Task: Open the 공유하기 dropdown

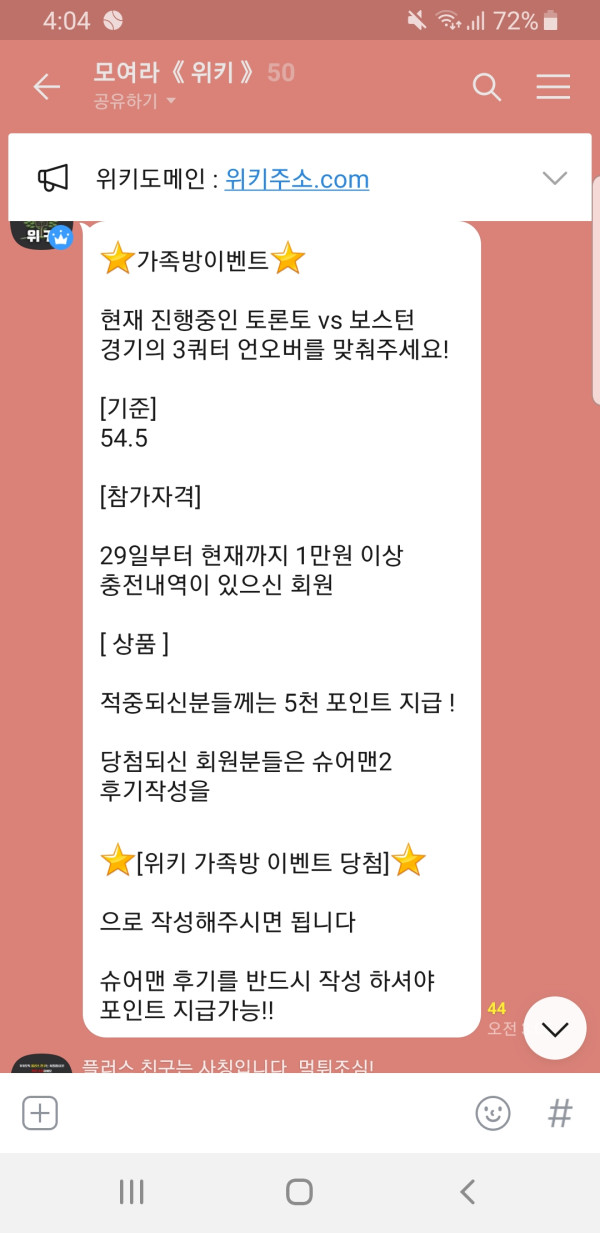Action: click(x=135, y=101)
